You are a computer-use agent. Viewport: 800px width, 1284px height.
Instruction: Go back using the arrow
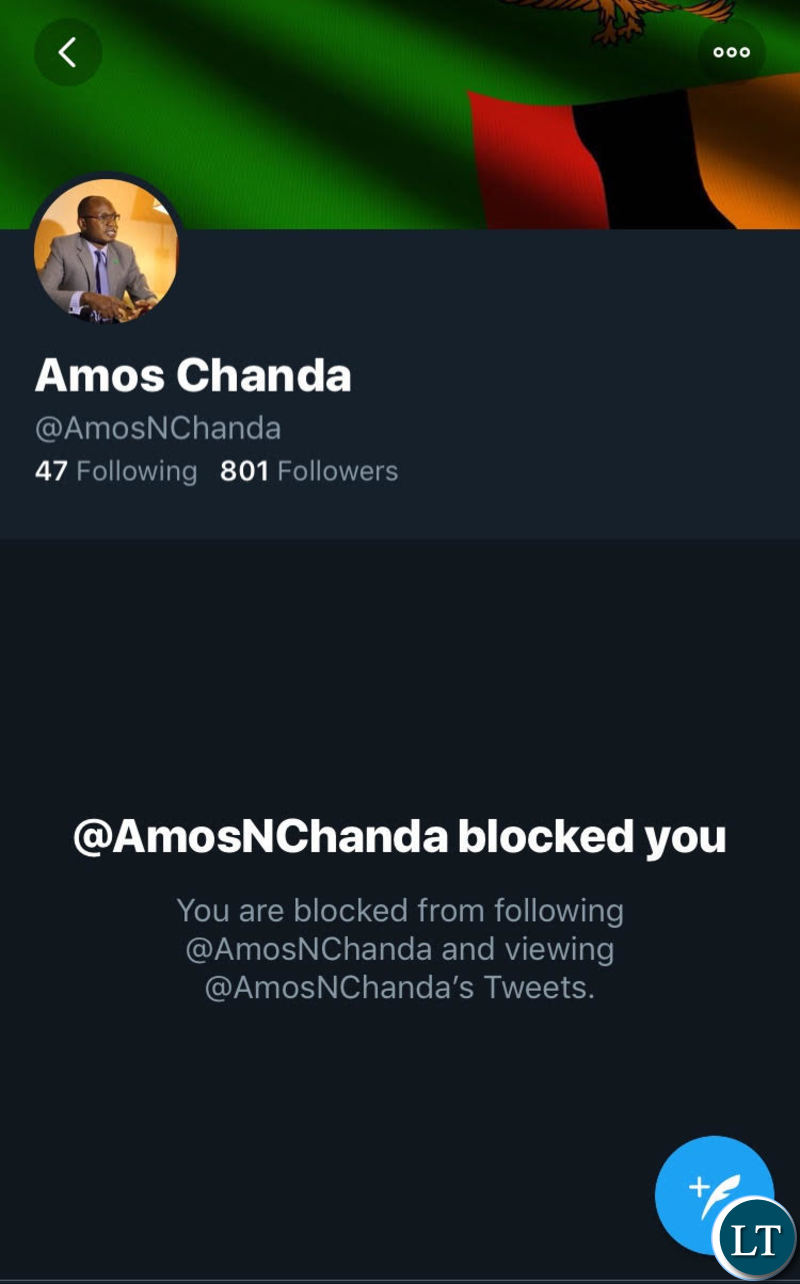pyautogui.click(x=68, y=52)
